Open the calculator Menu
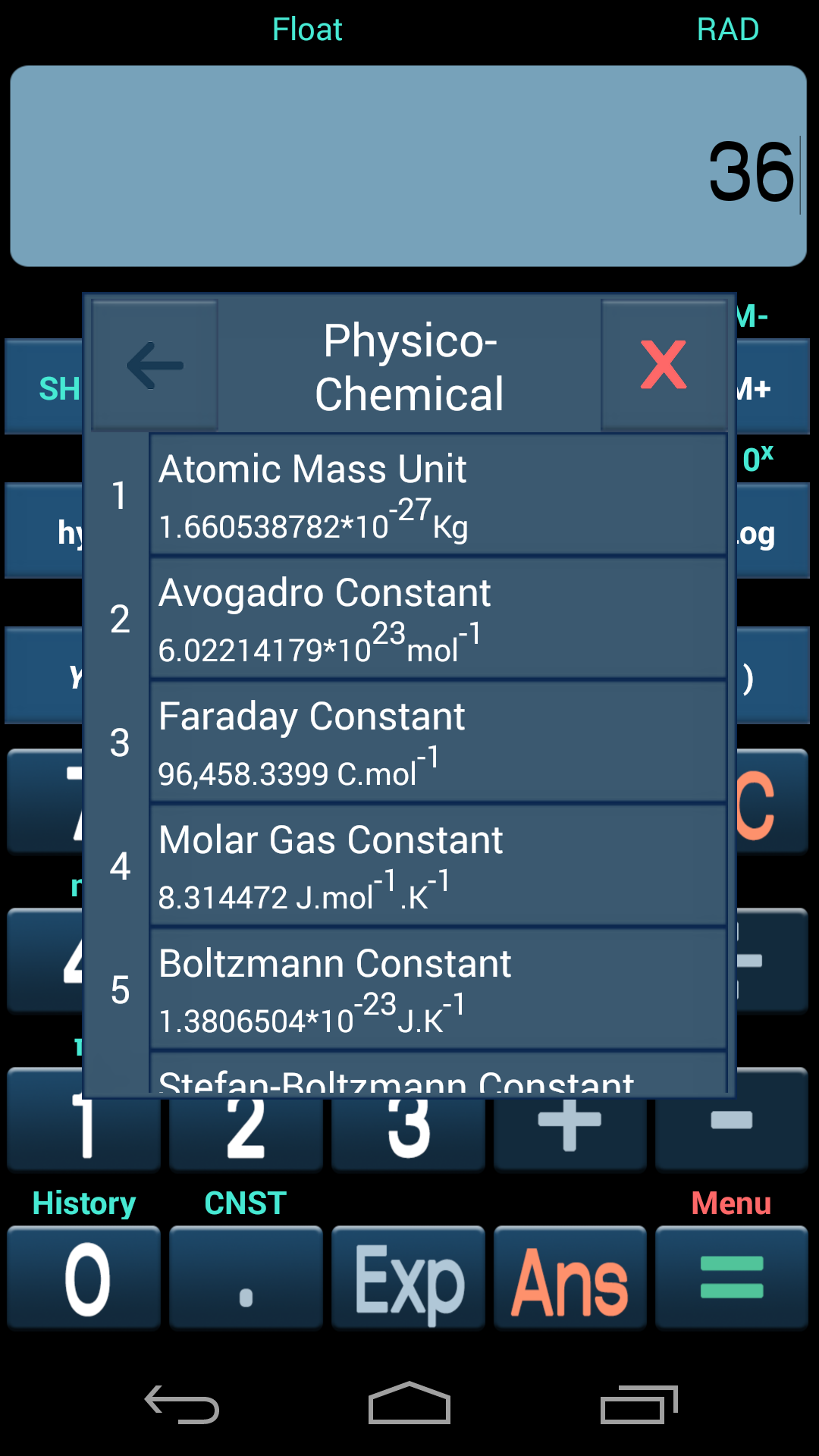The height and width of the screenshot is (1456, 819). point(730,1204)
